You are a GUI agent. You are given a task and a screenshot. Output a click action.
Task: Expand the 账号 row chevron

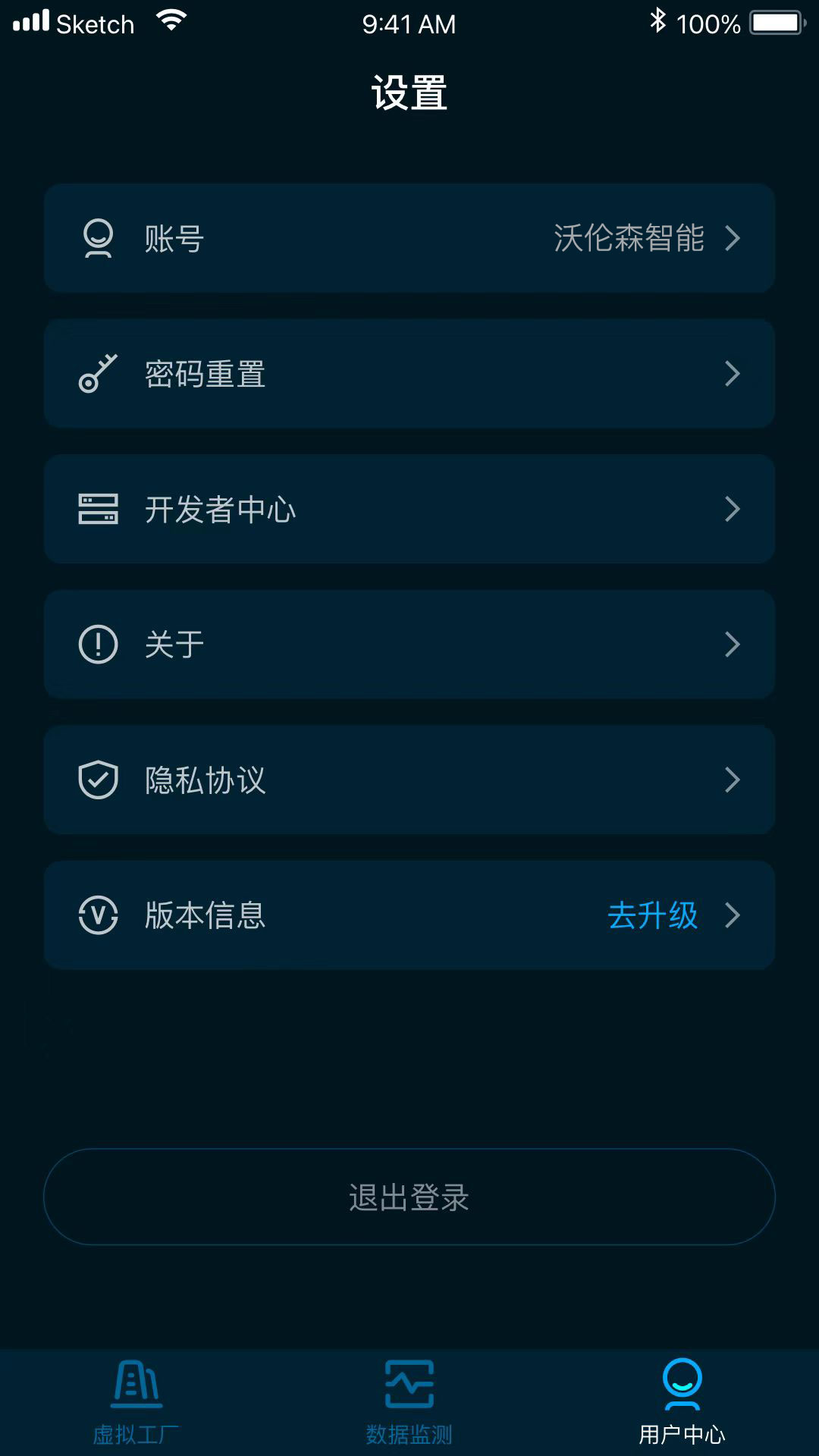733,238
